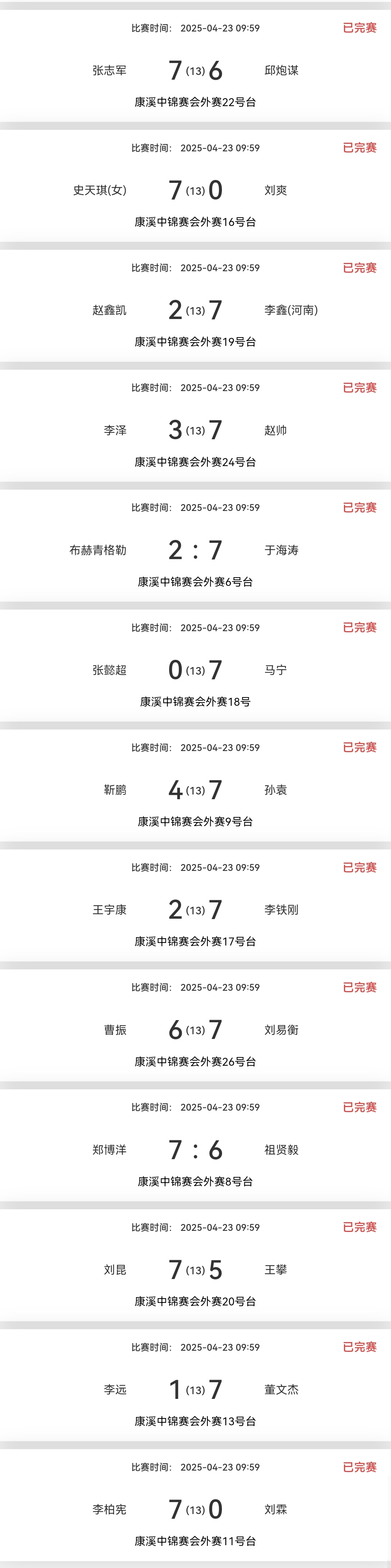This screenshot has height=1568, width=391.
Task: Open the 张懿超 vs 马宁 match card
Action: pos(195,670)
